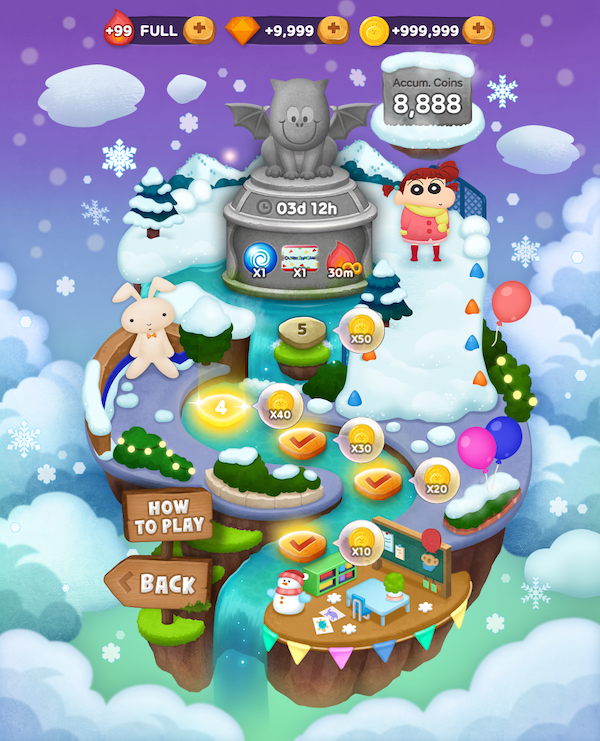Viewport: 600px width, 741px height.
Task: Go back using the Back sign
Action: 159,582
